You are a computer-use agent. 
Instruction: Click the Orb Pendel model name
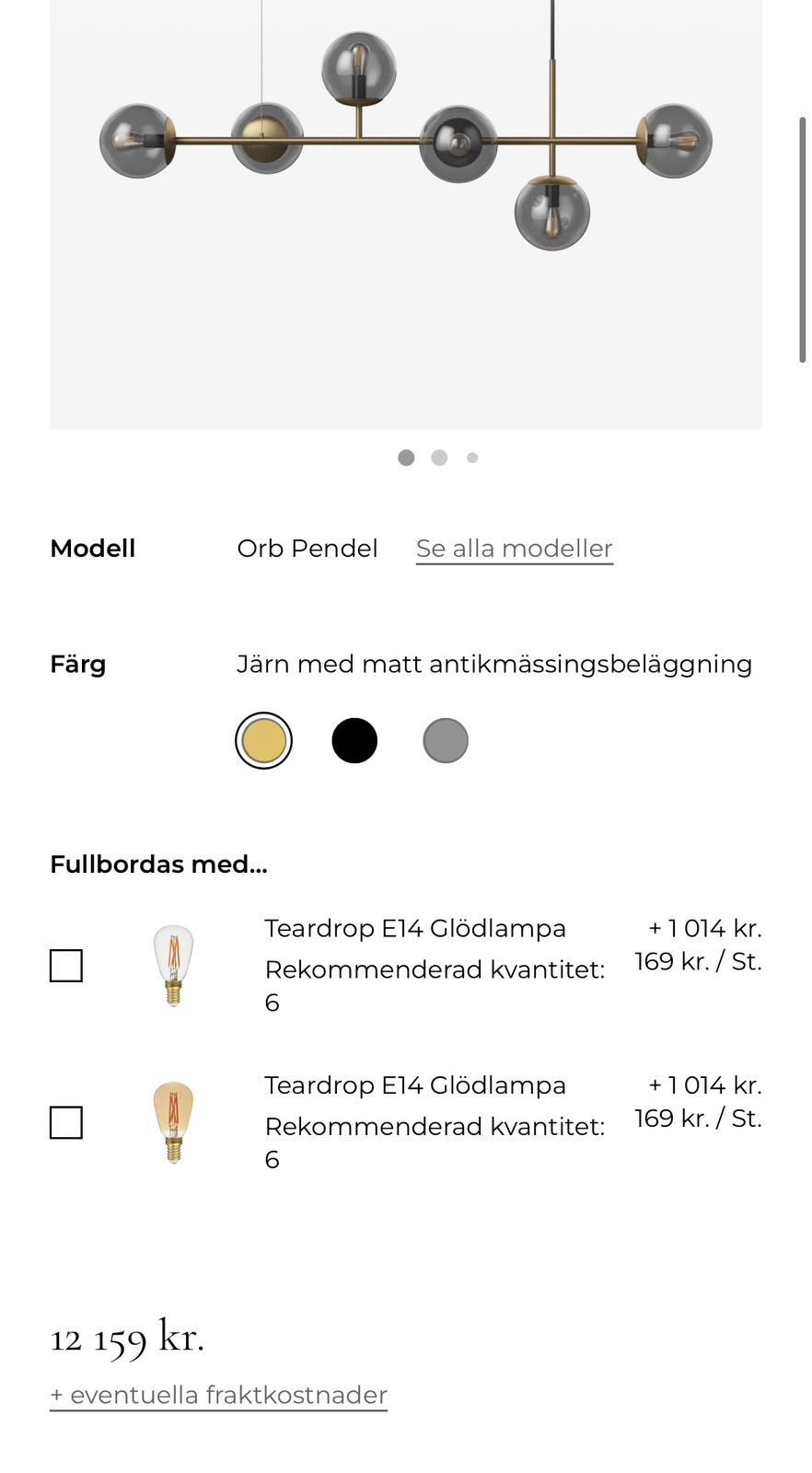click(x=307, y=548)
